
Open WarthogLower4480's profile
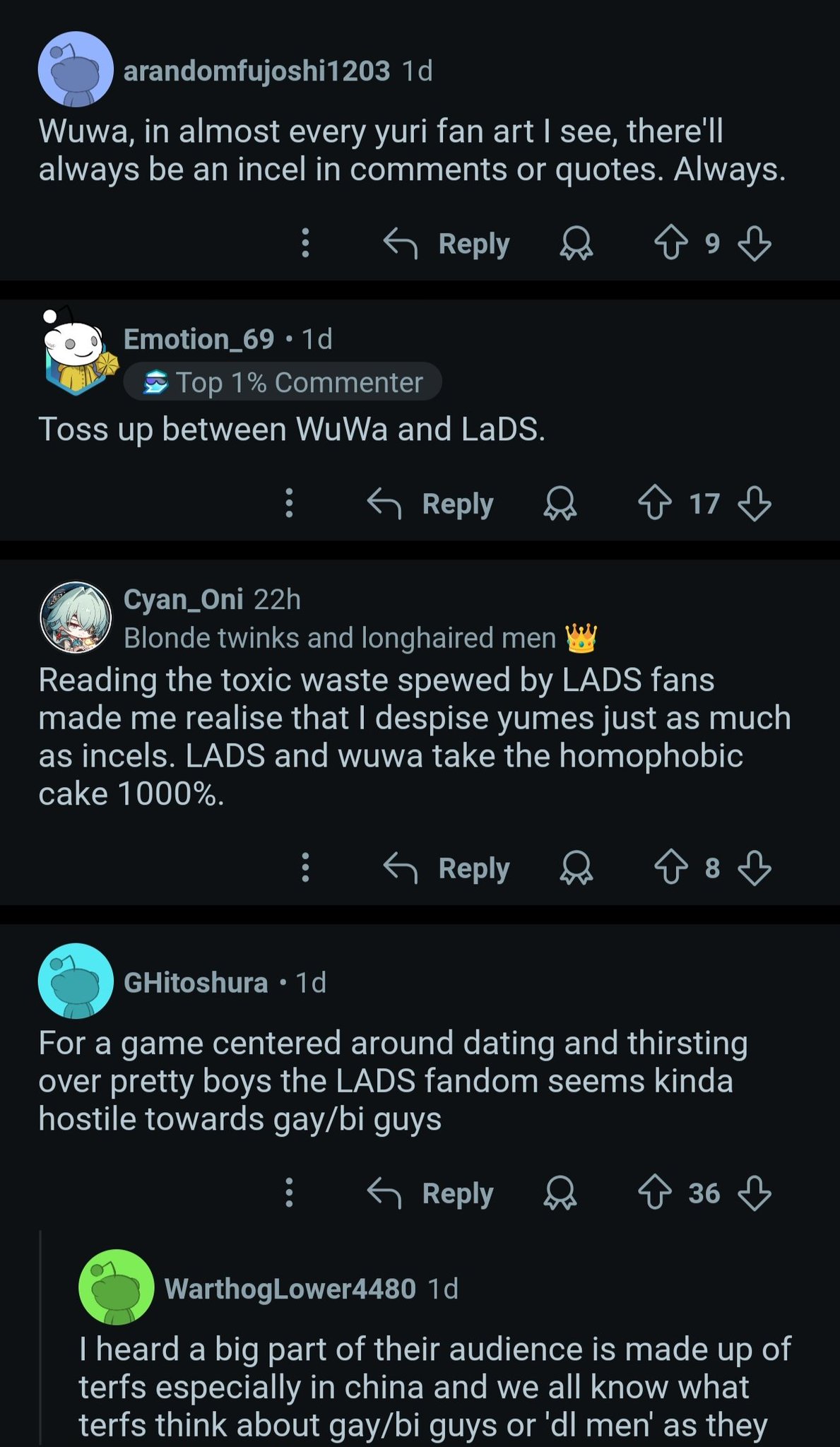point(290,1289)
